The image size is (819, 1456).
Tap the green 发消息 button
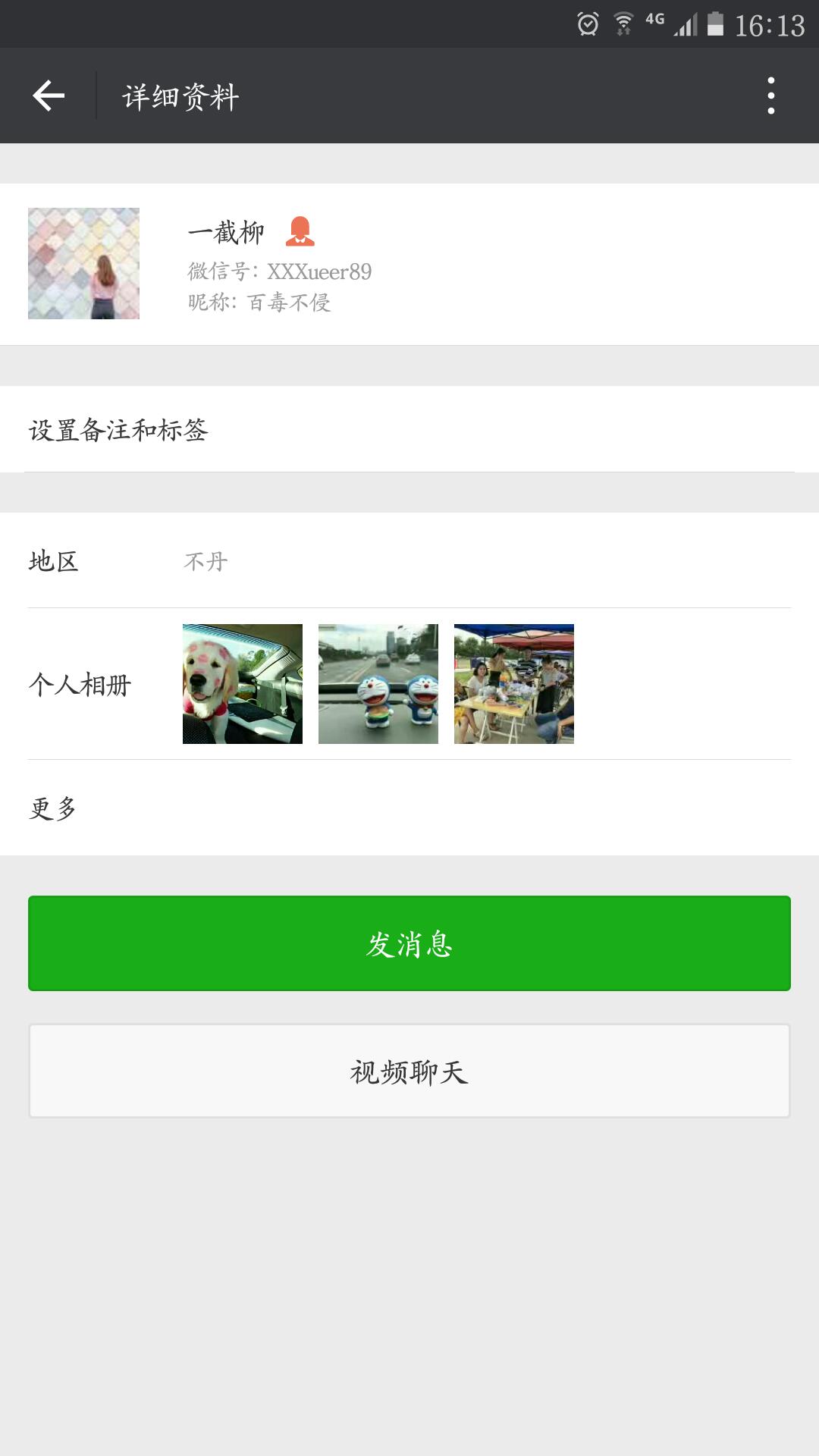click(409, 943)
